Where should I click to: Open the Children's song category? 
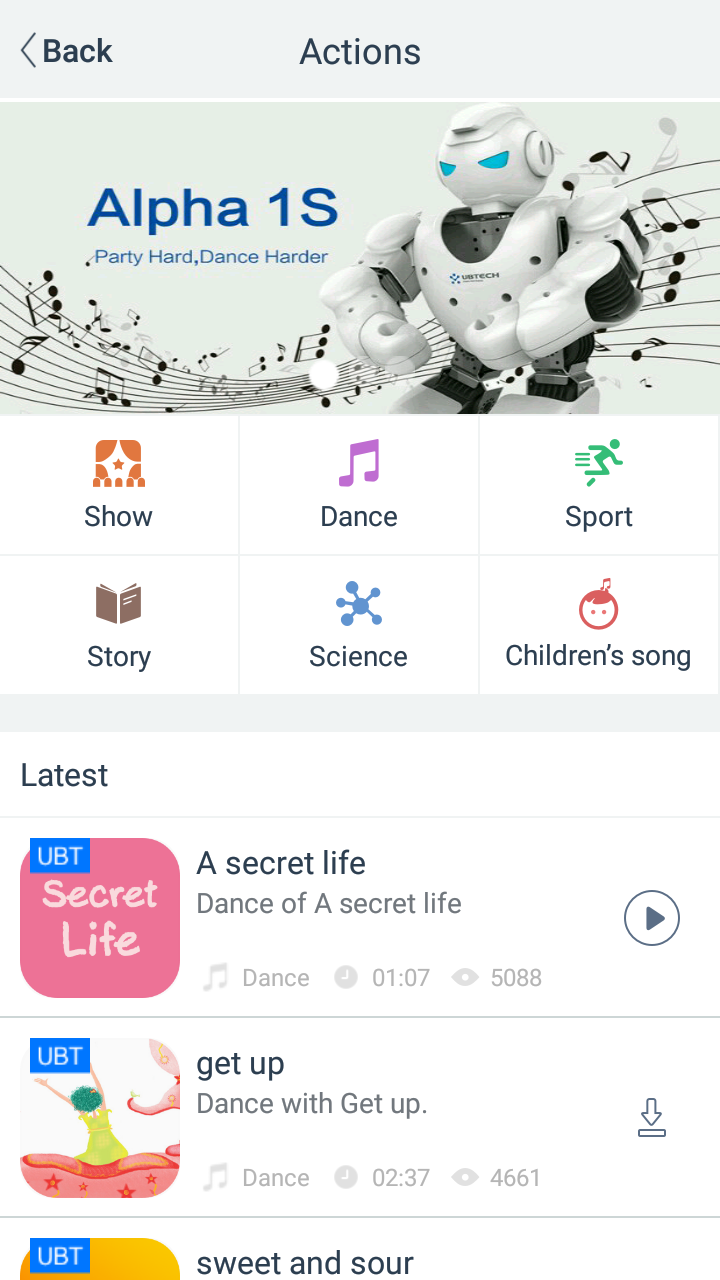(599, 625)
